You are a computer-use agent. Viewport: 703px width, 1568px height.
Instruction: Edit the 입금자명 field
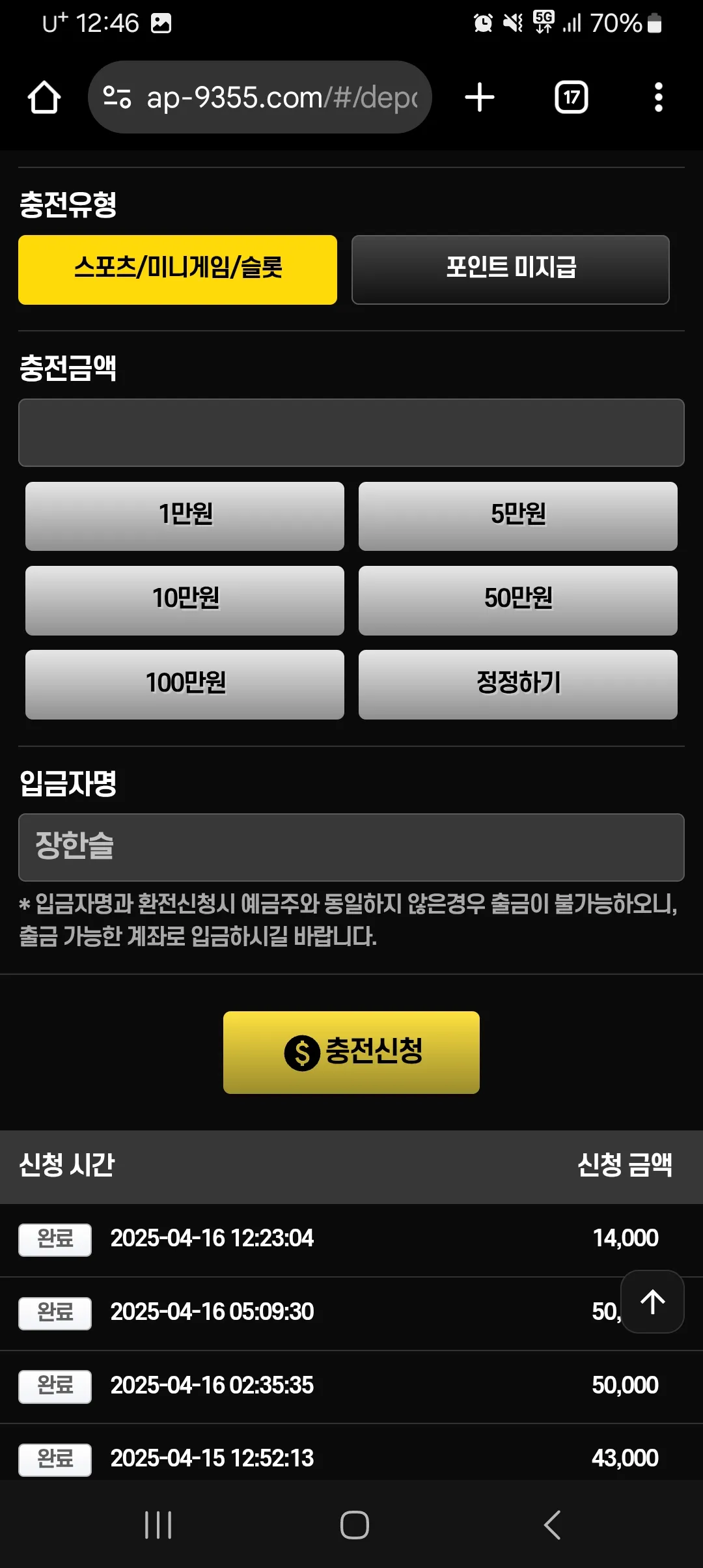click(x=351, y=847)
